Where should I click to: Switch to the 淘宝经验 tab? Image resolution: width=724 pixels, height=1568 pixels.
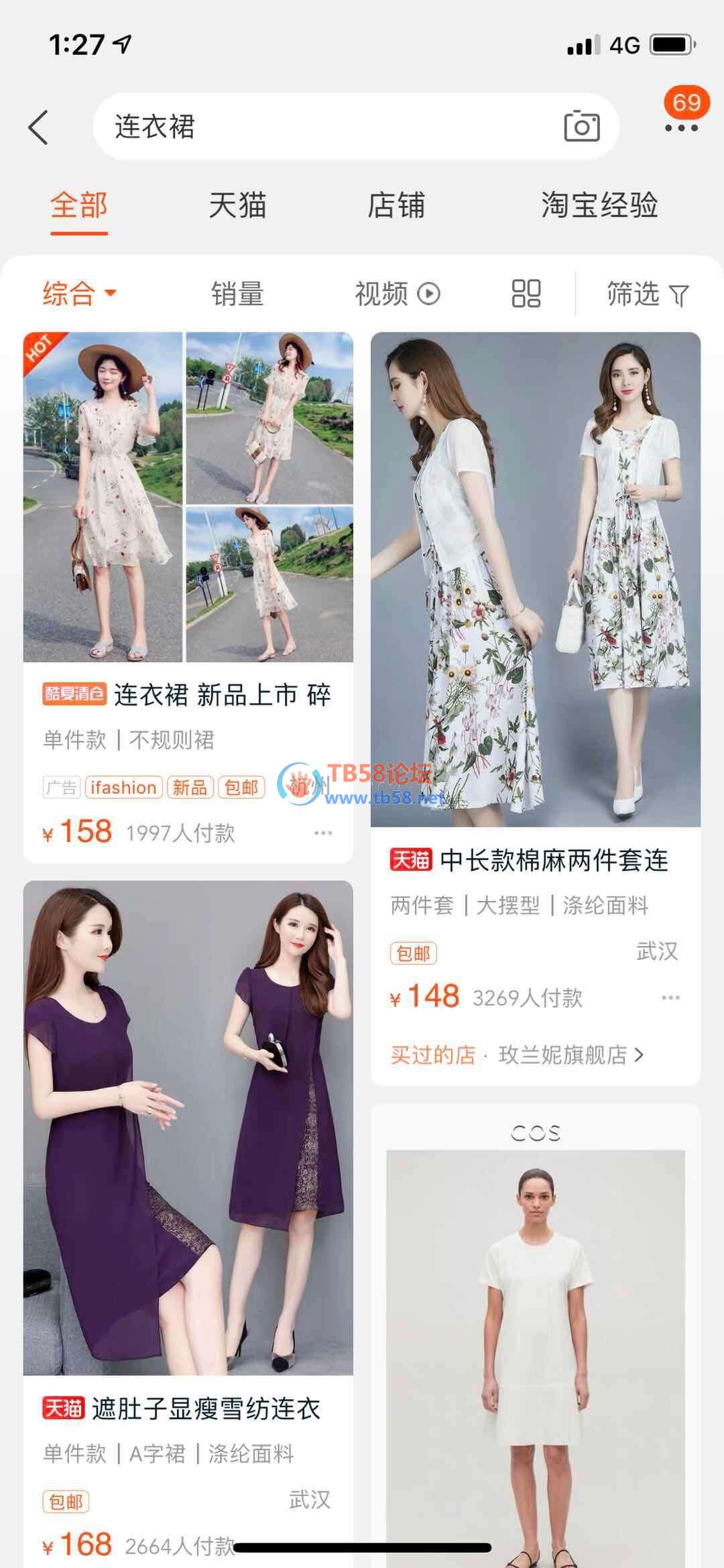(599, 205)
